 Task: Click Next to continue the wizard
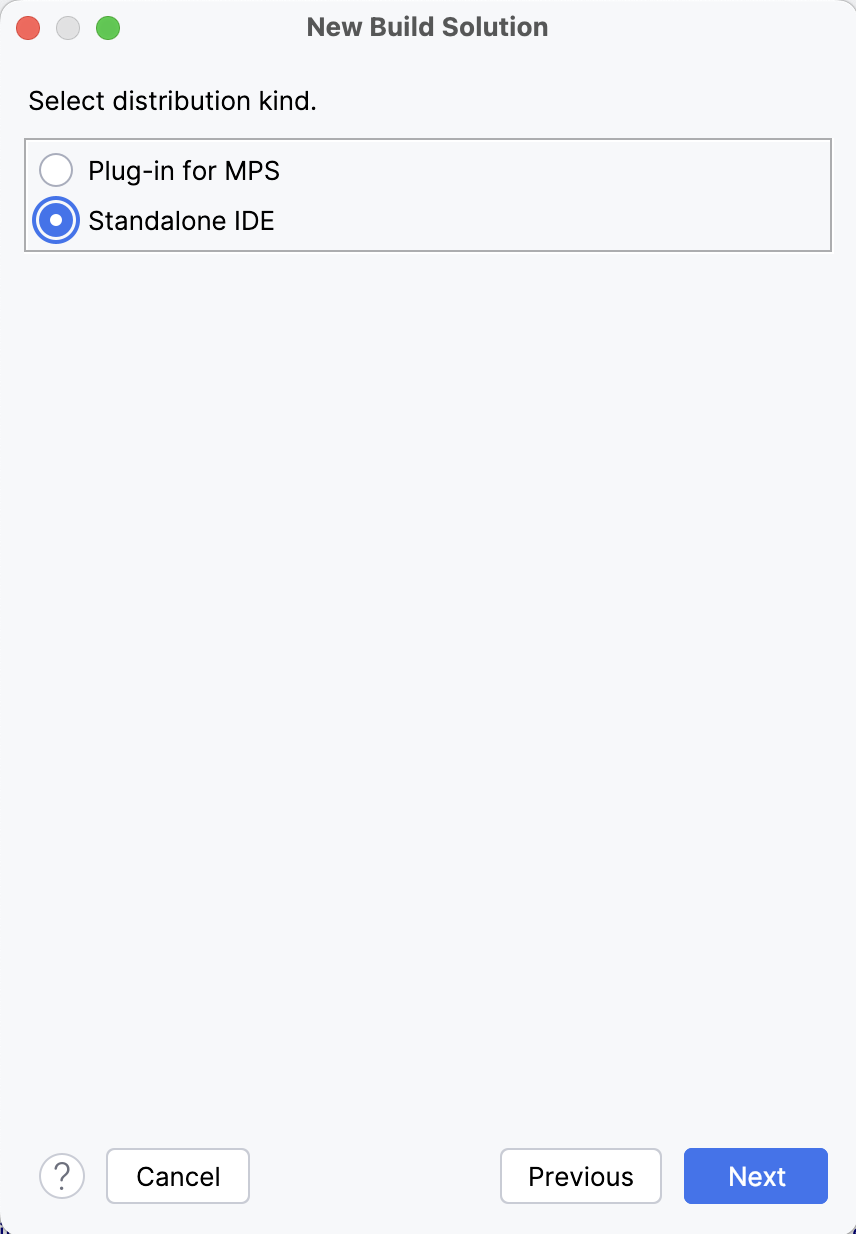tap(755, 1176)
